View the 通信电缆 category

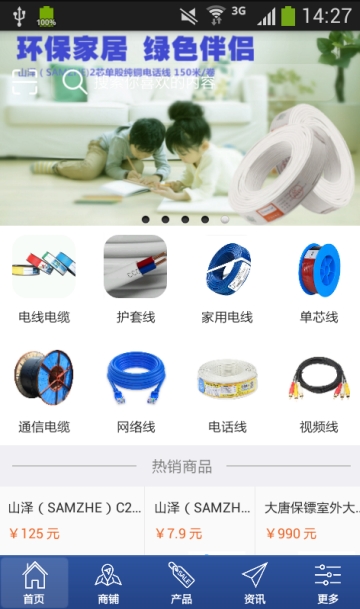(x=44, y=390)
